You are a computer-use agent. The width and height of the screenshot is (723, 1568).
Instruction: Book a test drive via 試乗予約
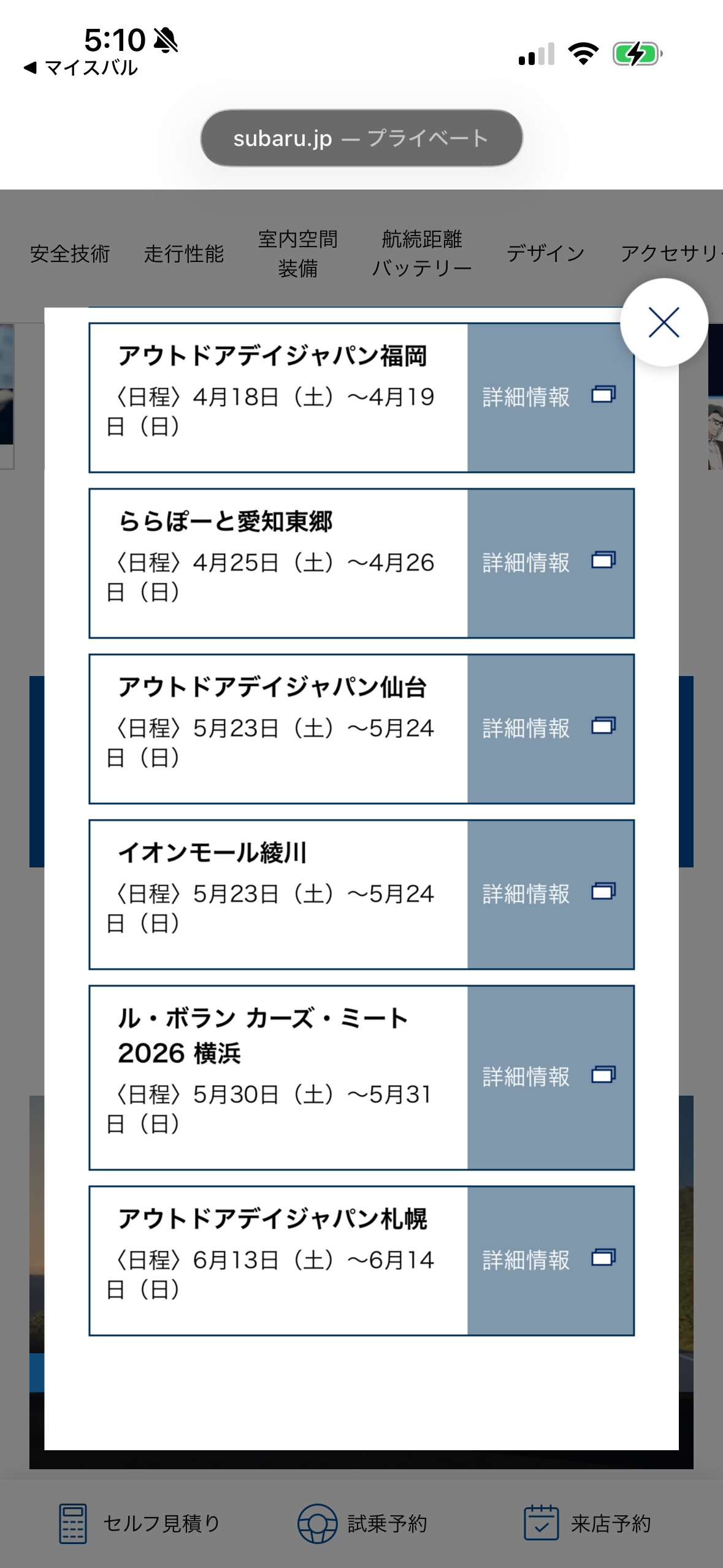point(362,1524)
